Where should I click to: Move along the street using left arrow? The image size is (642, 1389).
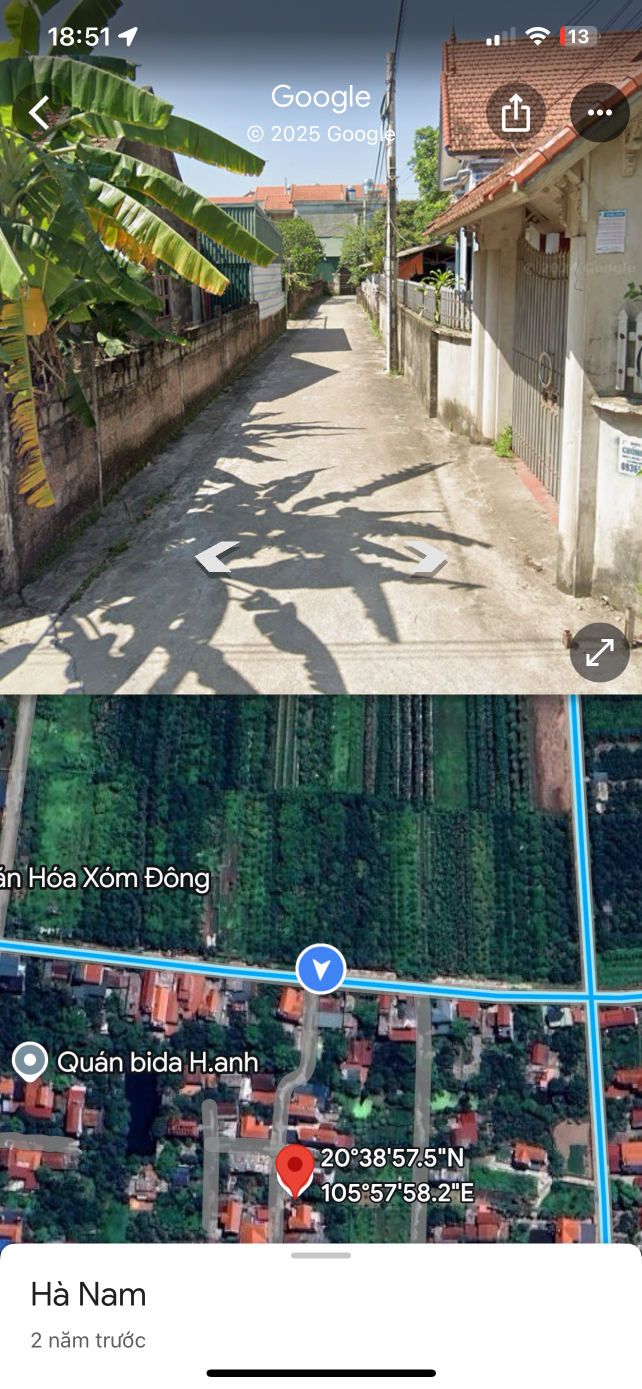point(217,556)
